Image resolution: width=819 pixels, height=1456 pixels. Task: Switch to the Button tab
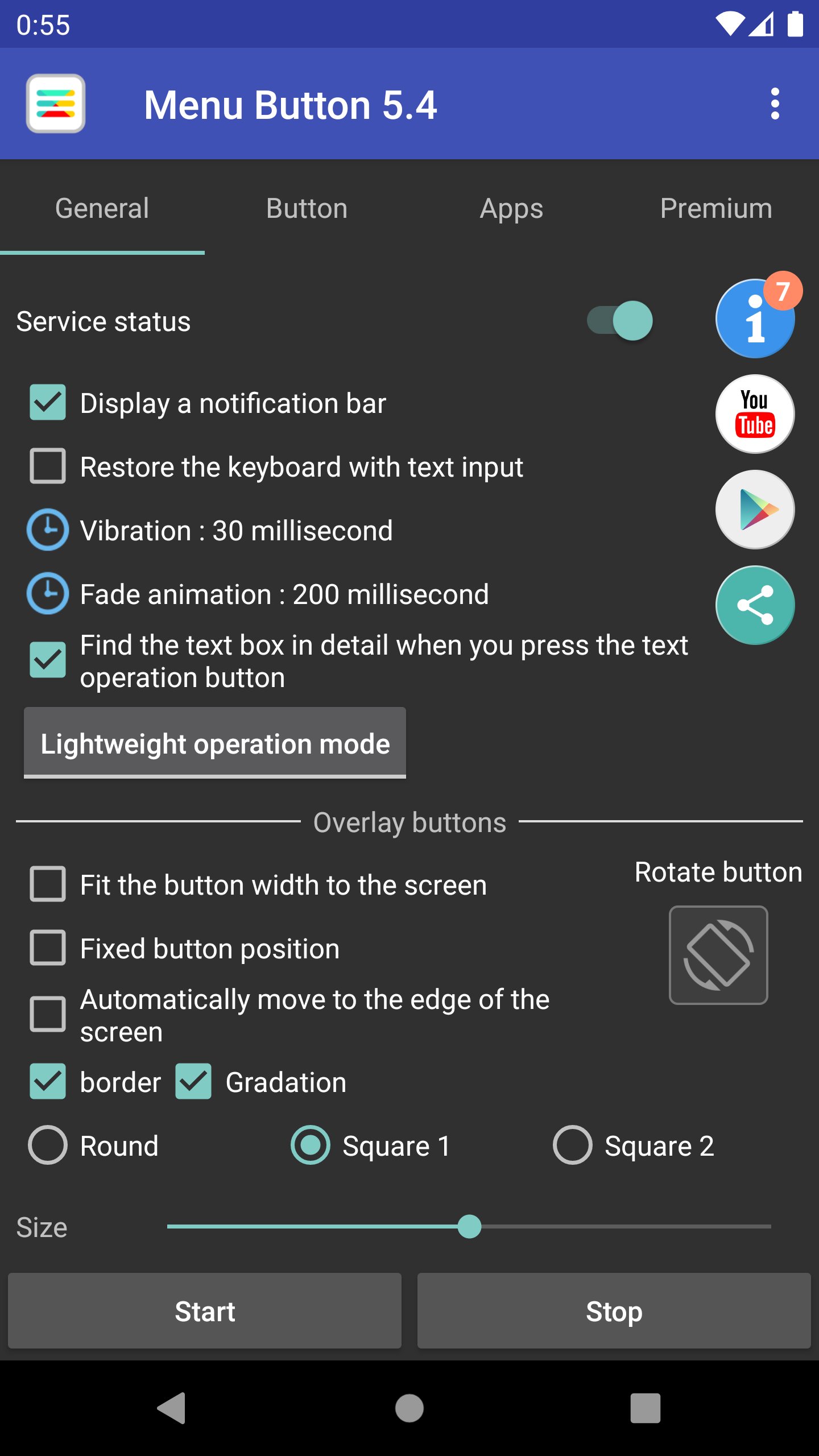click(307, 208)
